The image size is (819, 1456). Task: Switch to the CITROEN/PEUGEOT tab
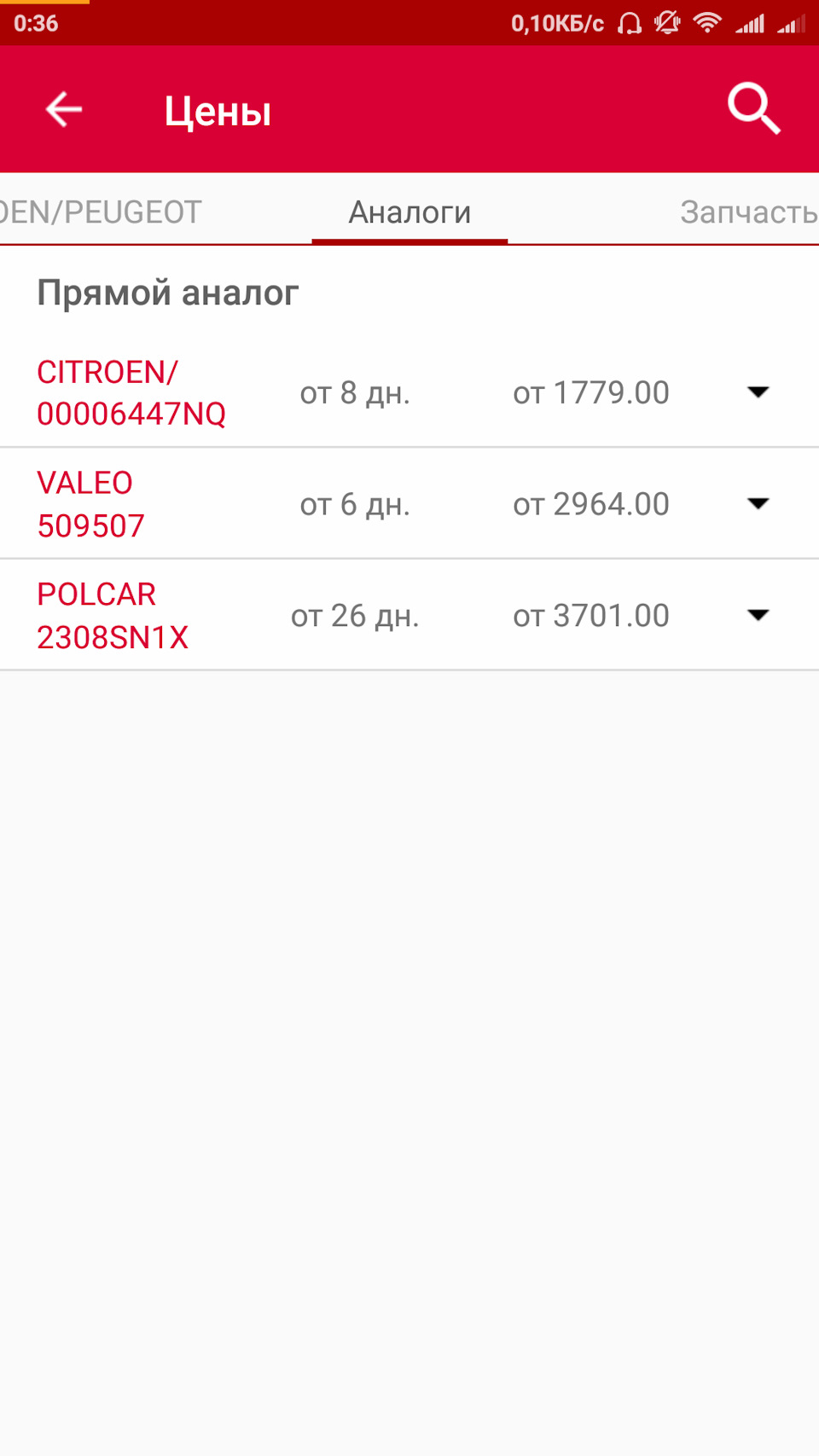[102, 212]
